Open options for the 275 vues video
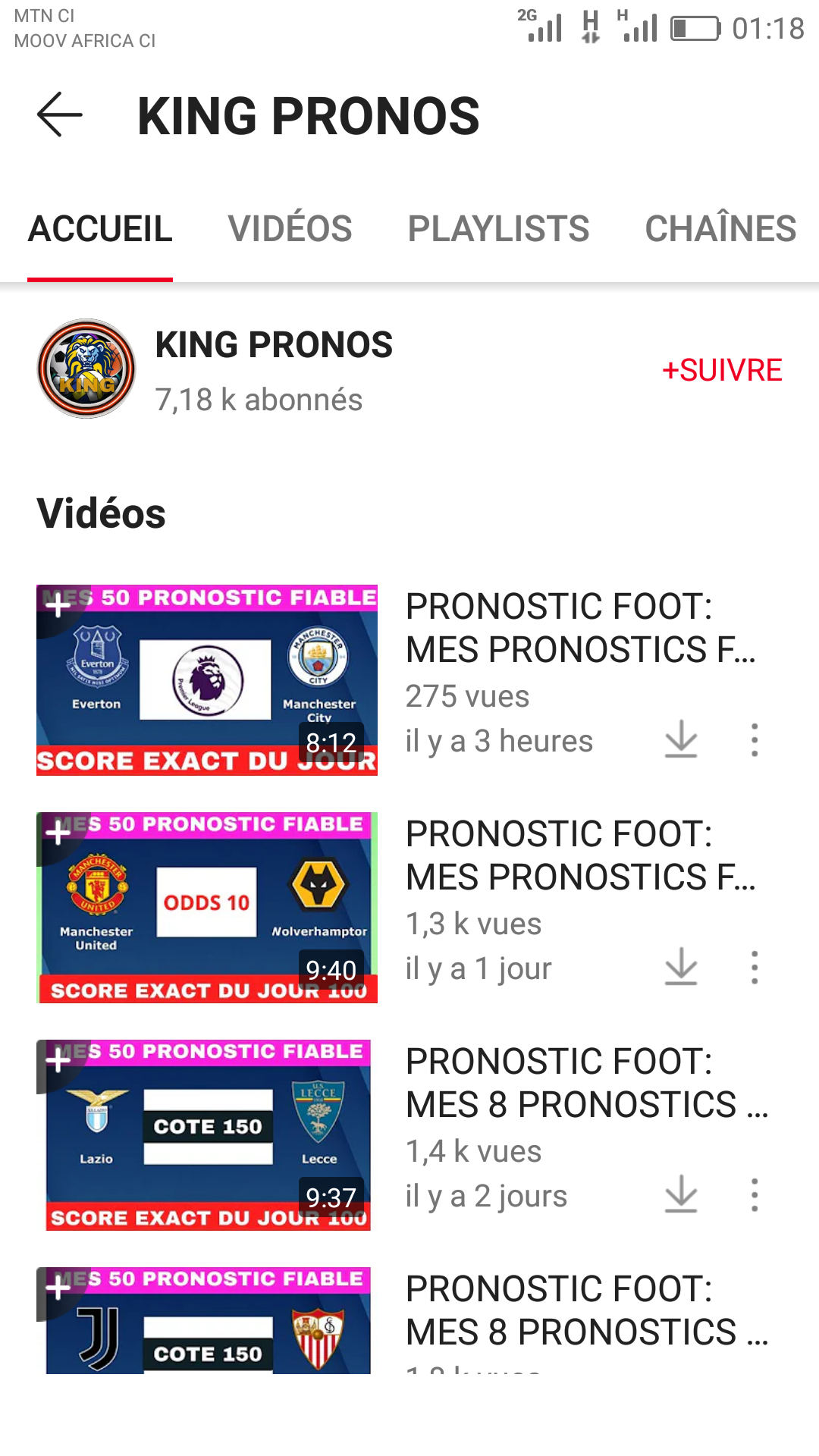 tap(754, 739)
